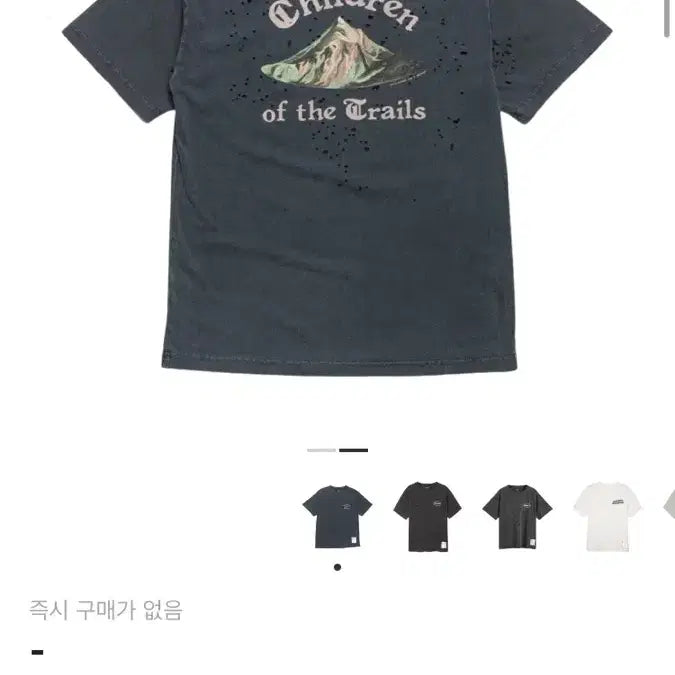
Task: Choose the charcoal gray t-shirt variant
Action: pos(517,517)
